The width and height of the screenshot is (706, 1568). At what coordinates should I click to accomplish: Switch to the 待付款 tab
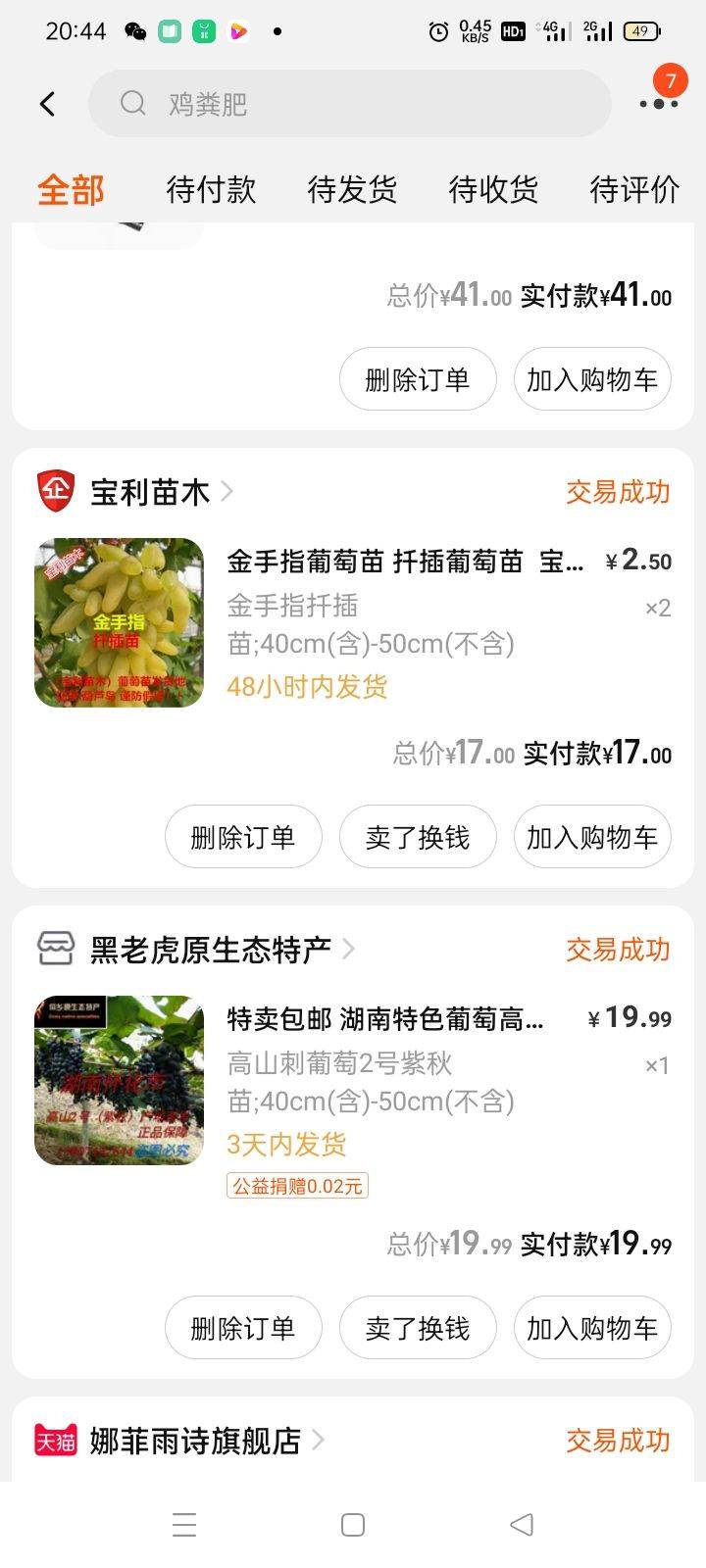(x=211, y=189)
